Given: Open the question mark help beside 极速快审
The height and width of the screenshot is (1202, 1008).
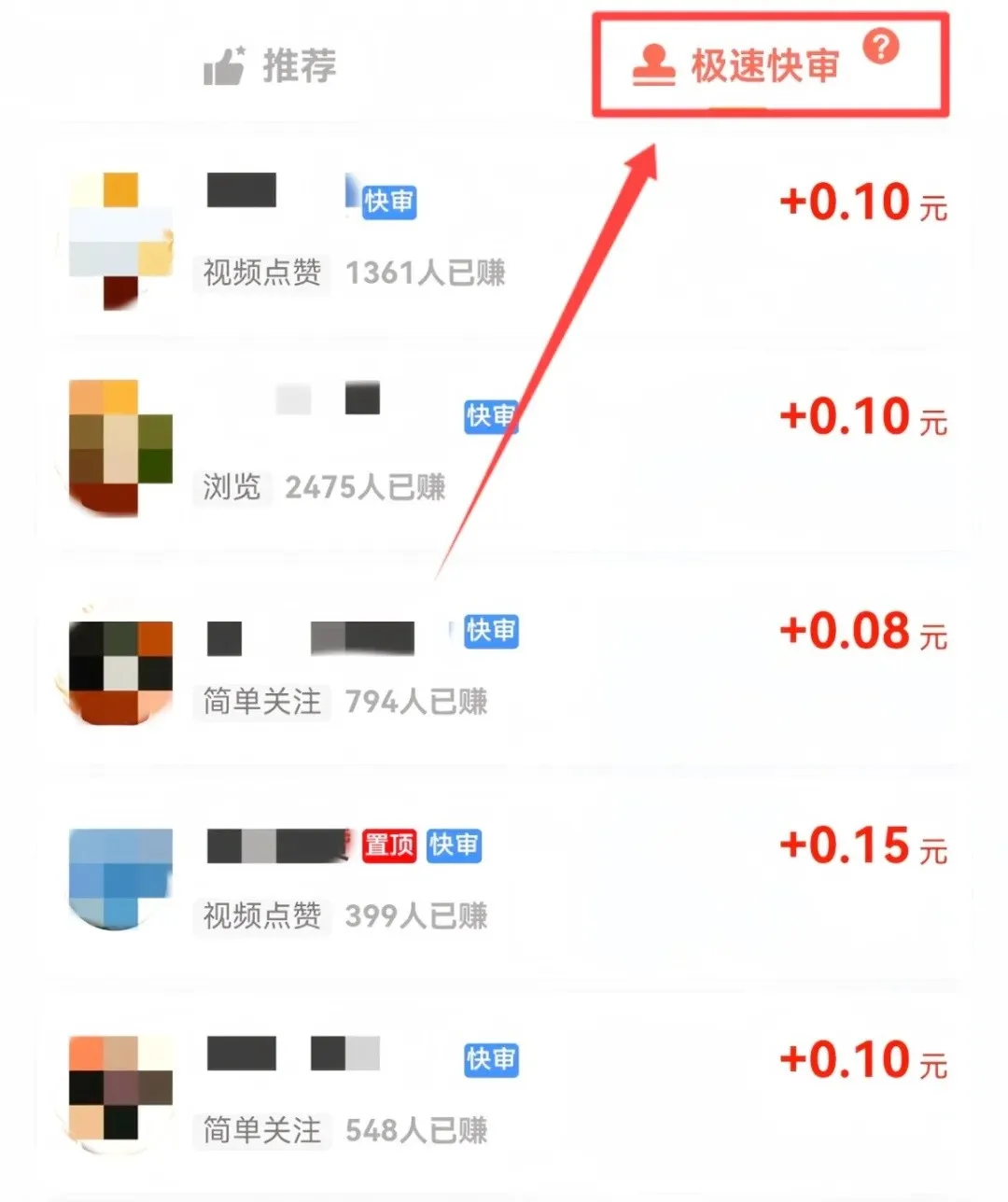Looking at the screenshot, I should pyautogui.click(x=880, y=46).
